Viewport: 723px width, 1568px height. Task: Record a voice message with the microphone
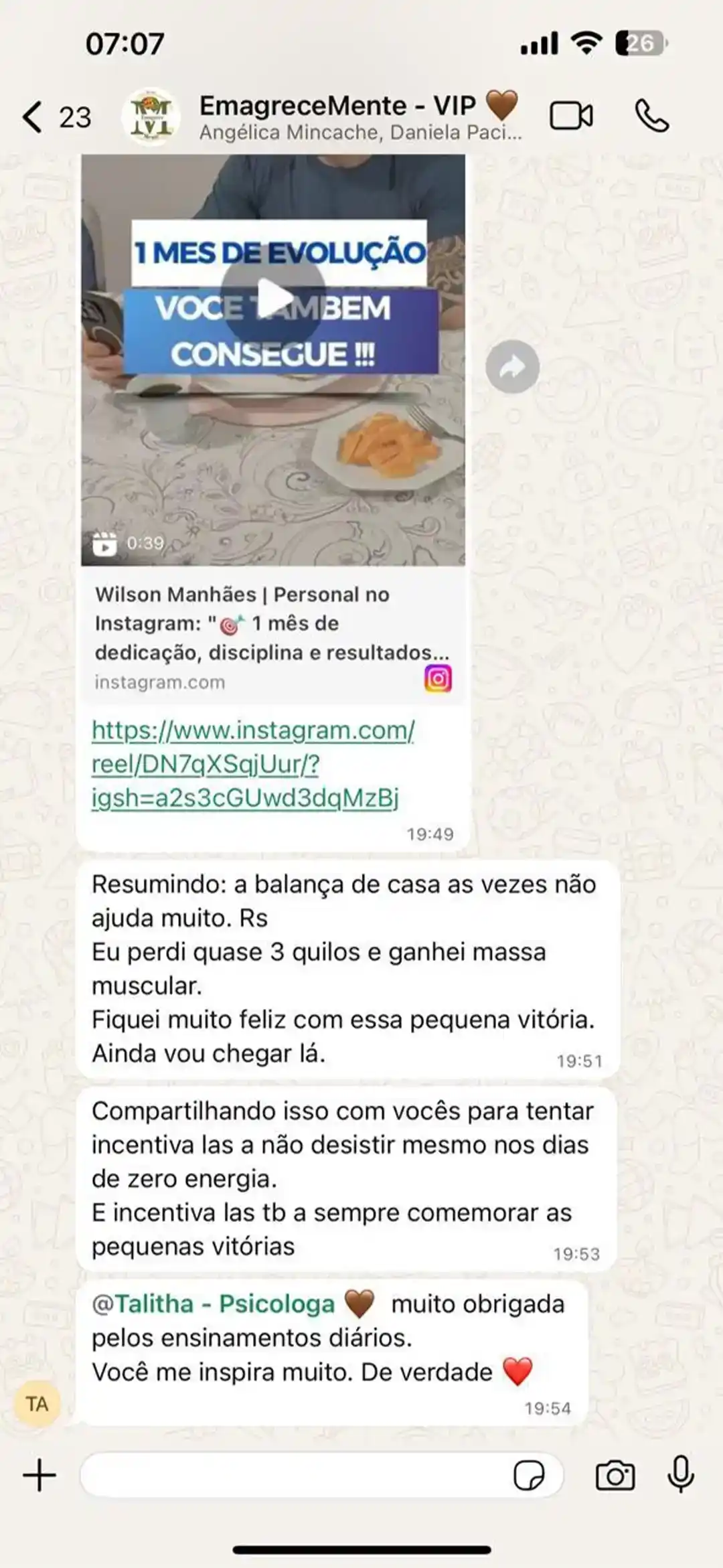coord(681,1475)
